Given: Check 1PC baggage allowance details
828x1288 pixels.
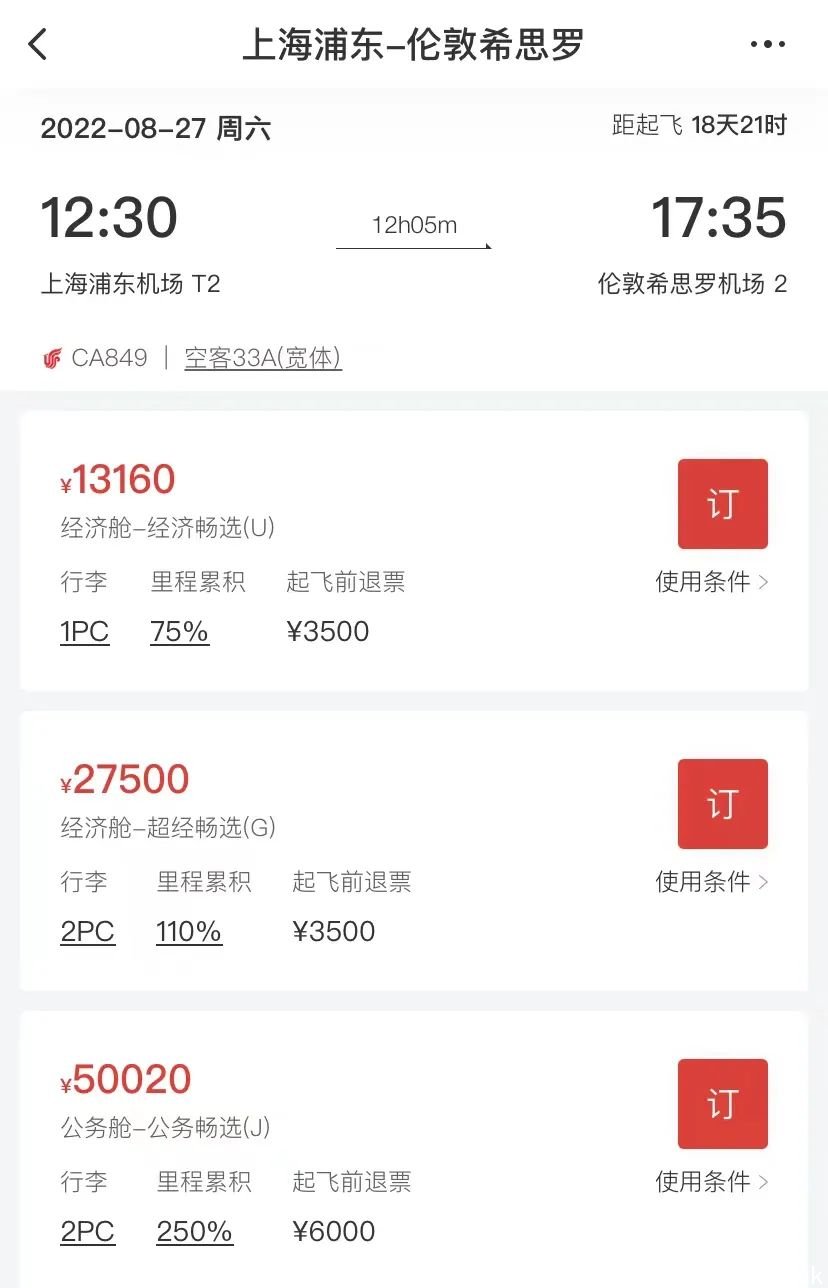Looking at the screenshot, I should coord(85,632).
